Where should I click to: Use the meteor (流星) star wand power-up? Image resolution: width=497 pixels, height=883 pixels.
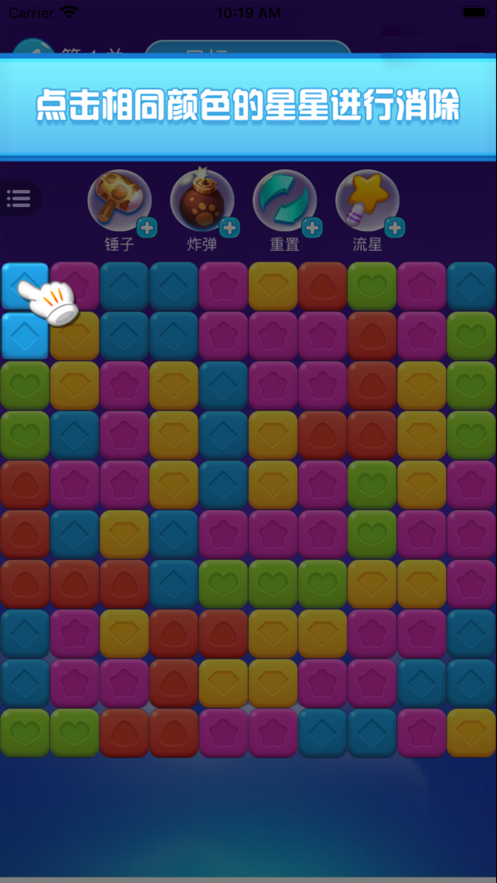coord(368,202)
